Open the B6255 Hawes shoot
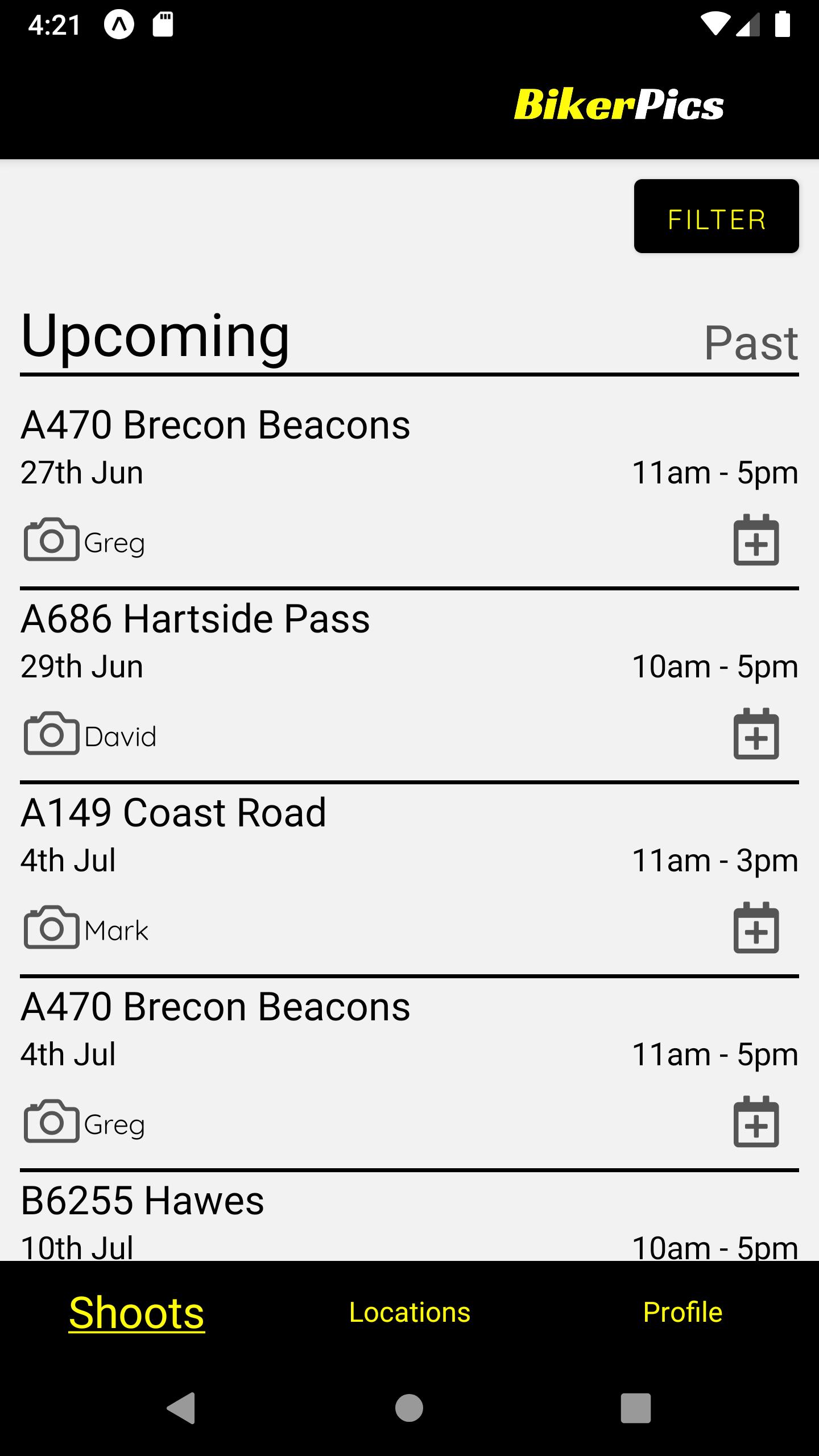 click(x=142, y=1201)
